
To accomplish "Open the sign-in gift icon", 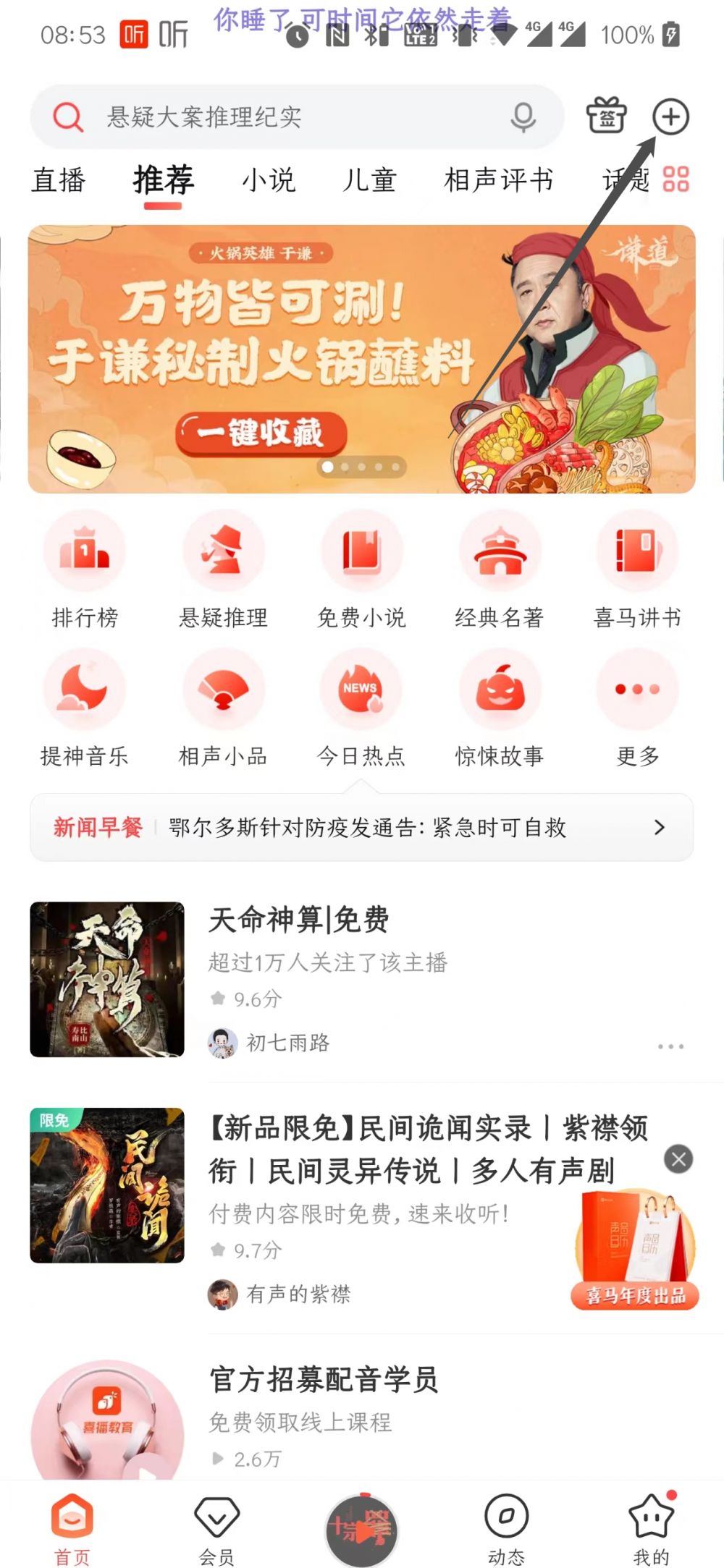I will [x=606, y=116].
